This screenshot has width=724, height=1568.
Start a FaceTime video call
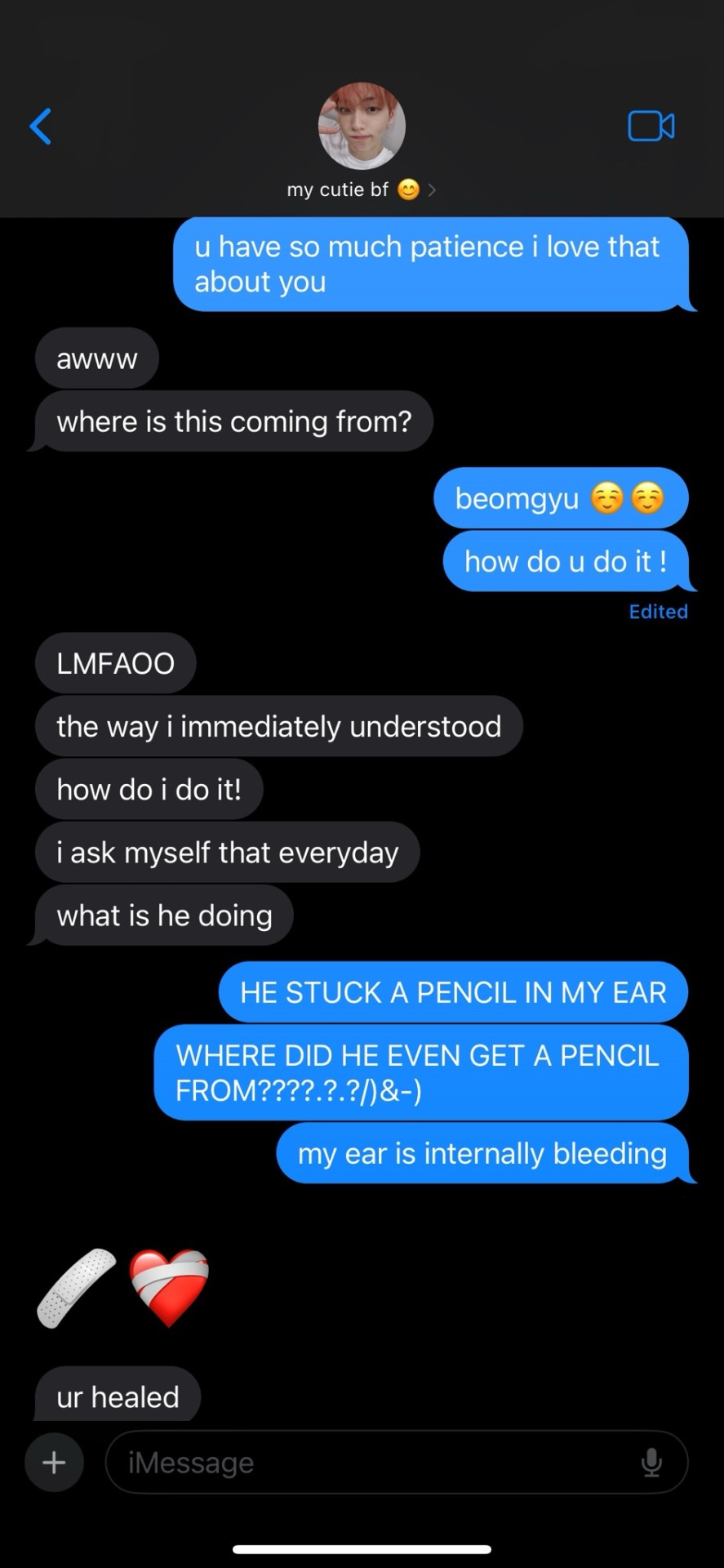click(x=651, y=127)
